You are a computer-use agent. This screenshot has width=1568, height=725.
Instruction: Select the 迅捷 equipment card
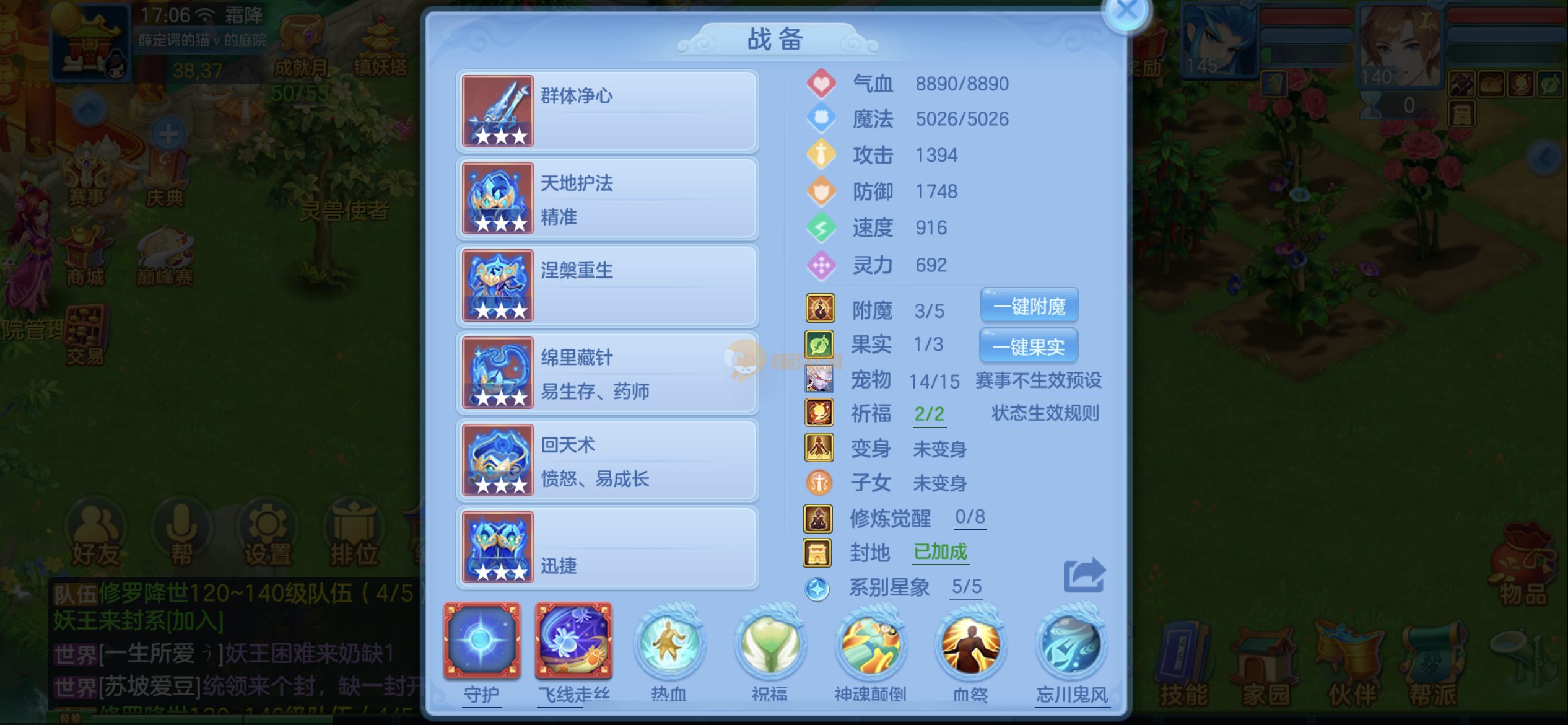pos(608,548)
